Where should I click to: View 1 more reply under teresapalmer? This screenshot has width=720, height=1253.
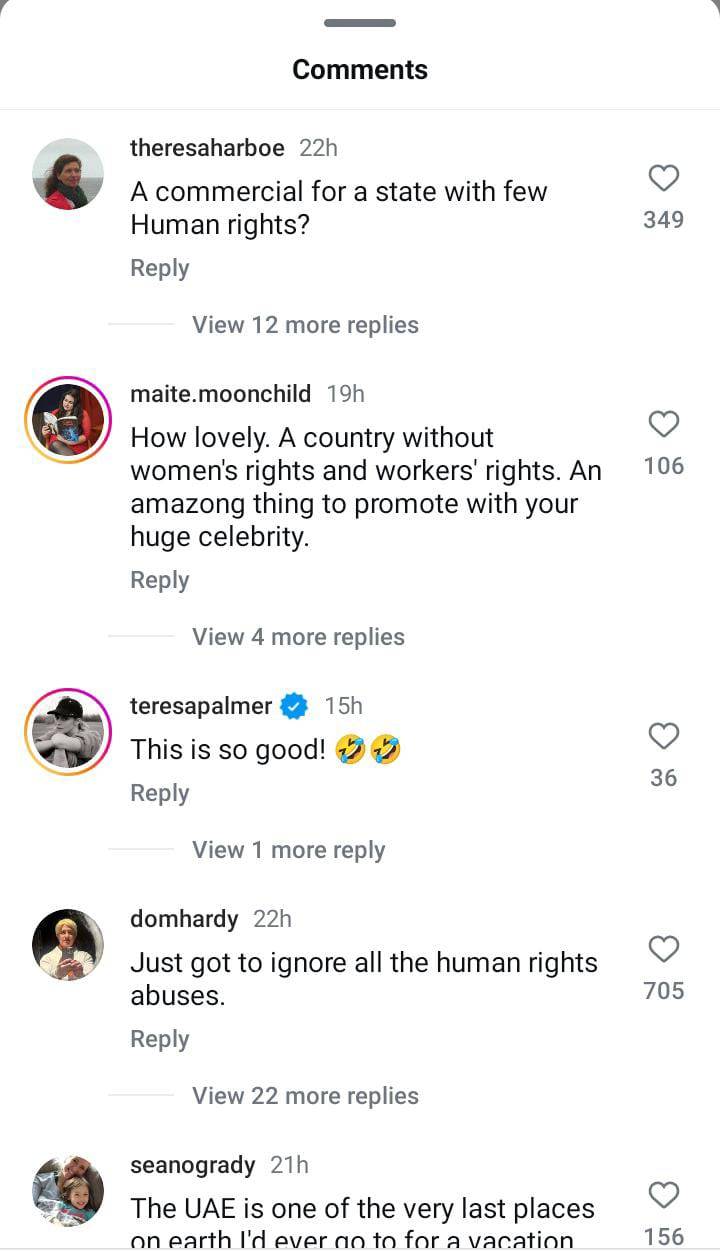point(288,850)
